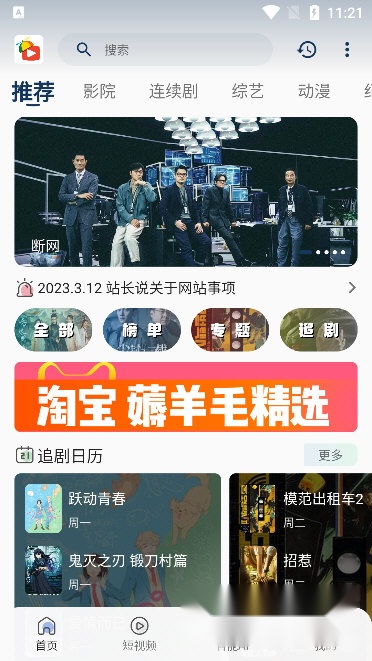Tap 更多 next to 追剧日历
The height and width of the screenshot is (661, 372).
click(x=331, y=455)
